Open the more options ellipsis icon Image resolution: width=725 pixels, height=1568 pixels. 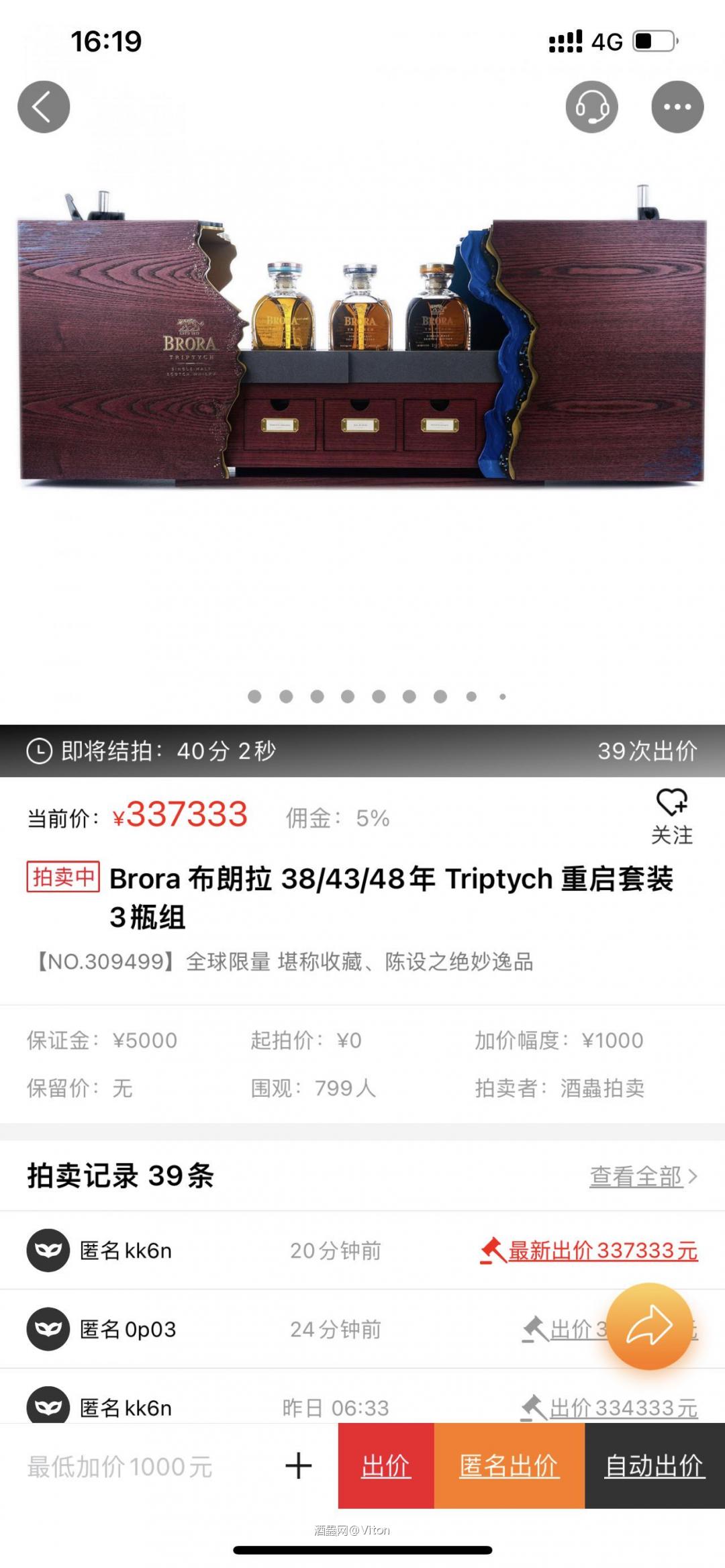pyautogui.click(x=677, y=105)
